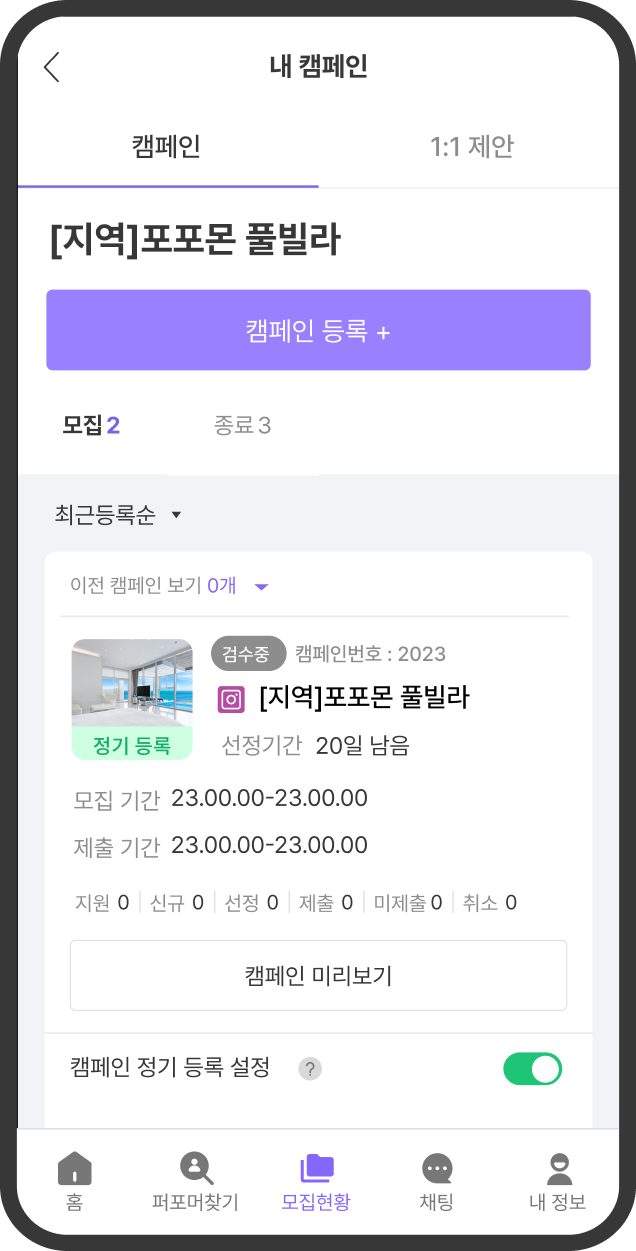This screenshot has width=636, height=1251.
Task: Show the 종료 3 campaigns
Action: 242,425
